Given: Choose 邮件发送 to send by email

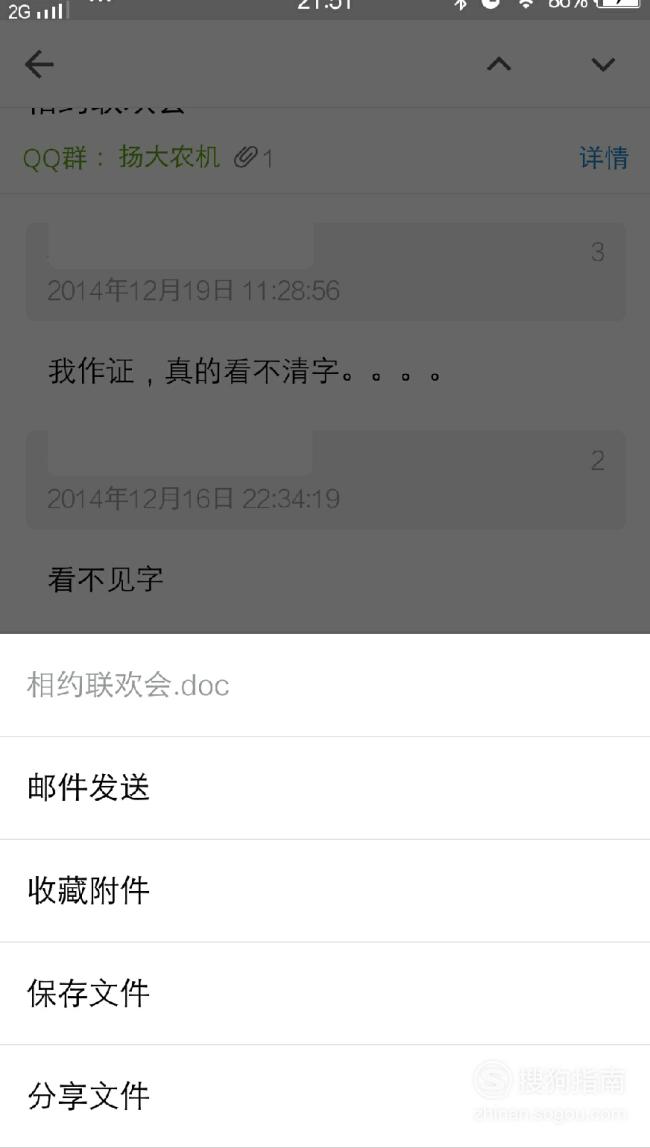Looking at the screenshot, I should pyautogui.click(x=325, y=788).
